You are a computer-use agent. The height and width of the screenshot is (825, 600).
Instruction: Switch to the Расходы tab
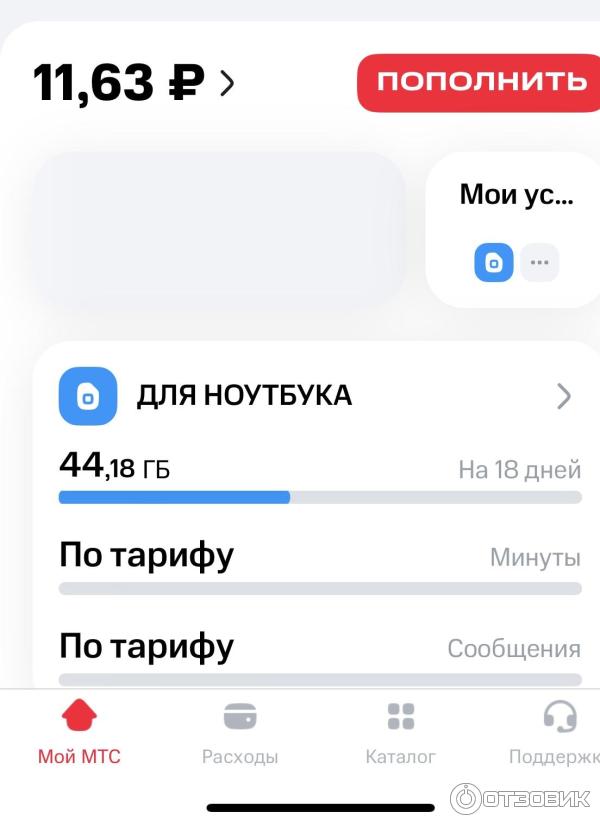point(240,733)
